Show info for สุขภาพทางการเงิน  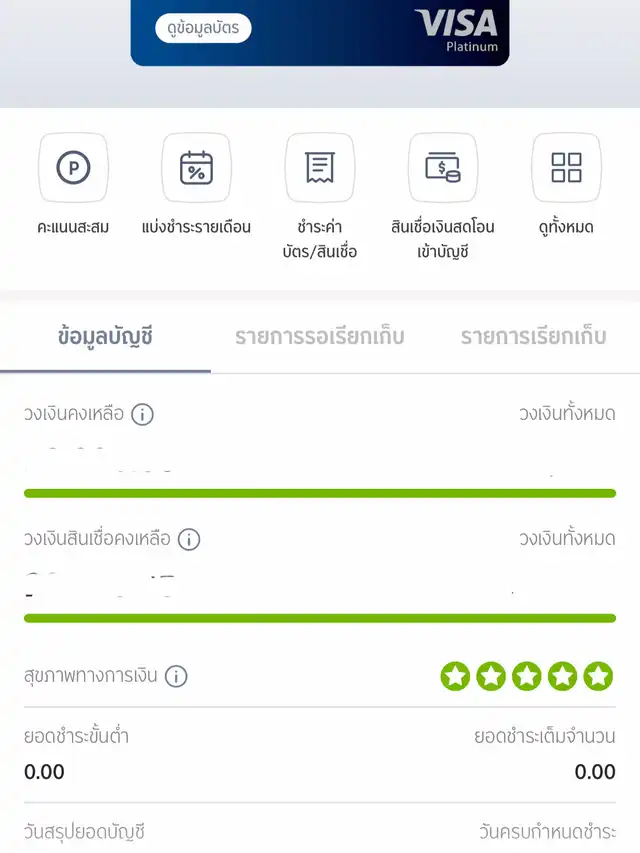(176, 676)
